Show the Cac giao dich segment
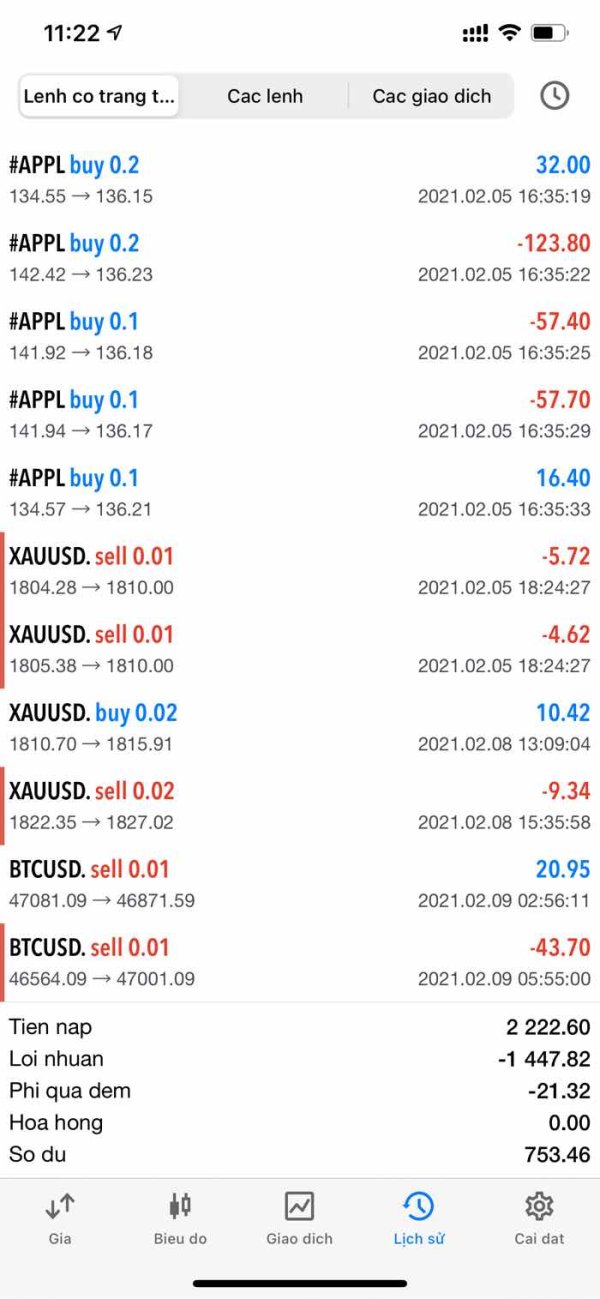600x1299 pixels. pos(432,96)
